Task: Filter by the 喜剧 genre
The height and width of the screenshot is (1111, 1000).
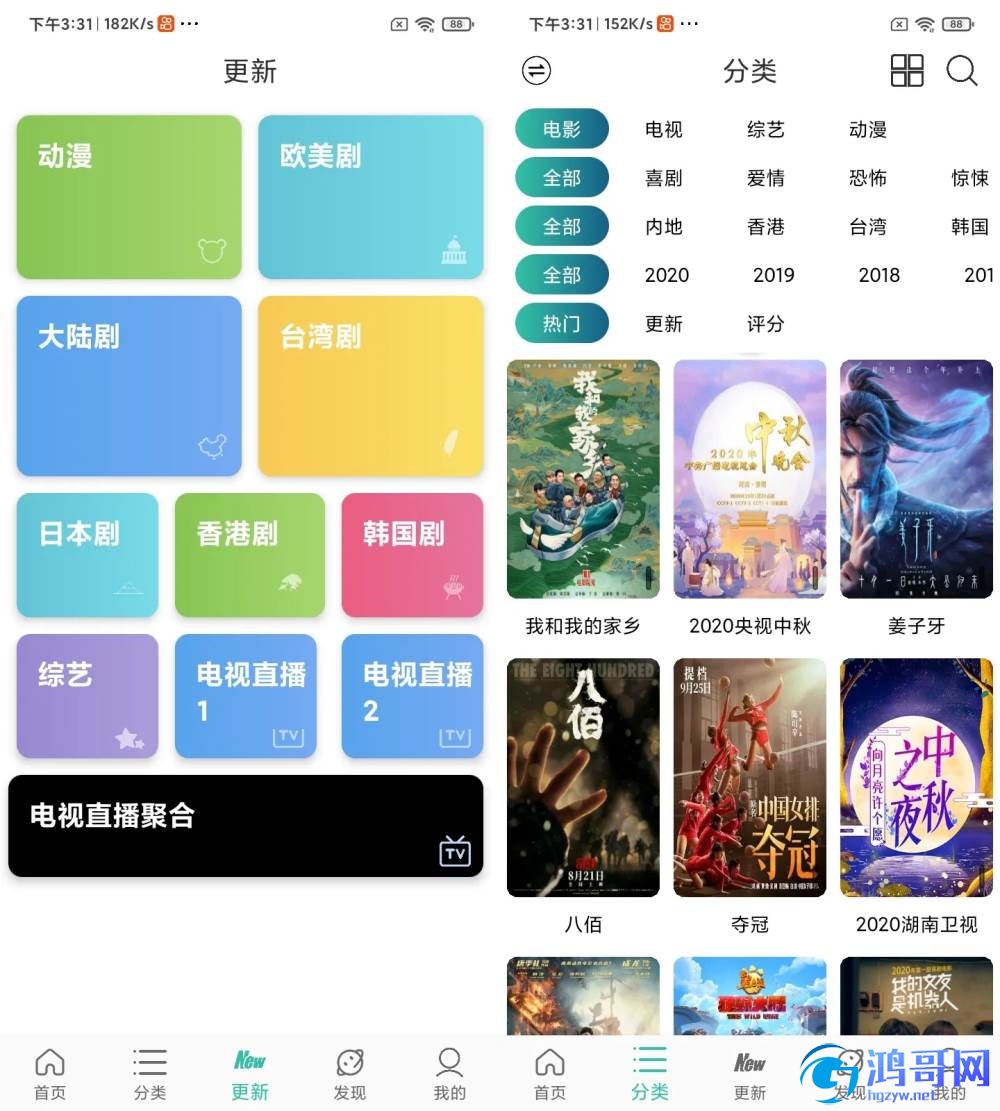Action: [x=664, y=178]
